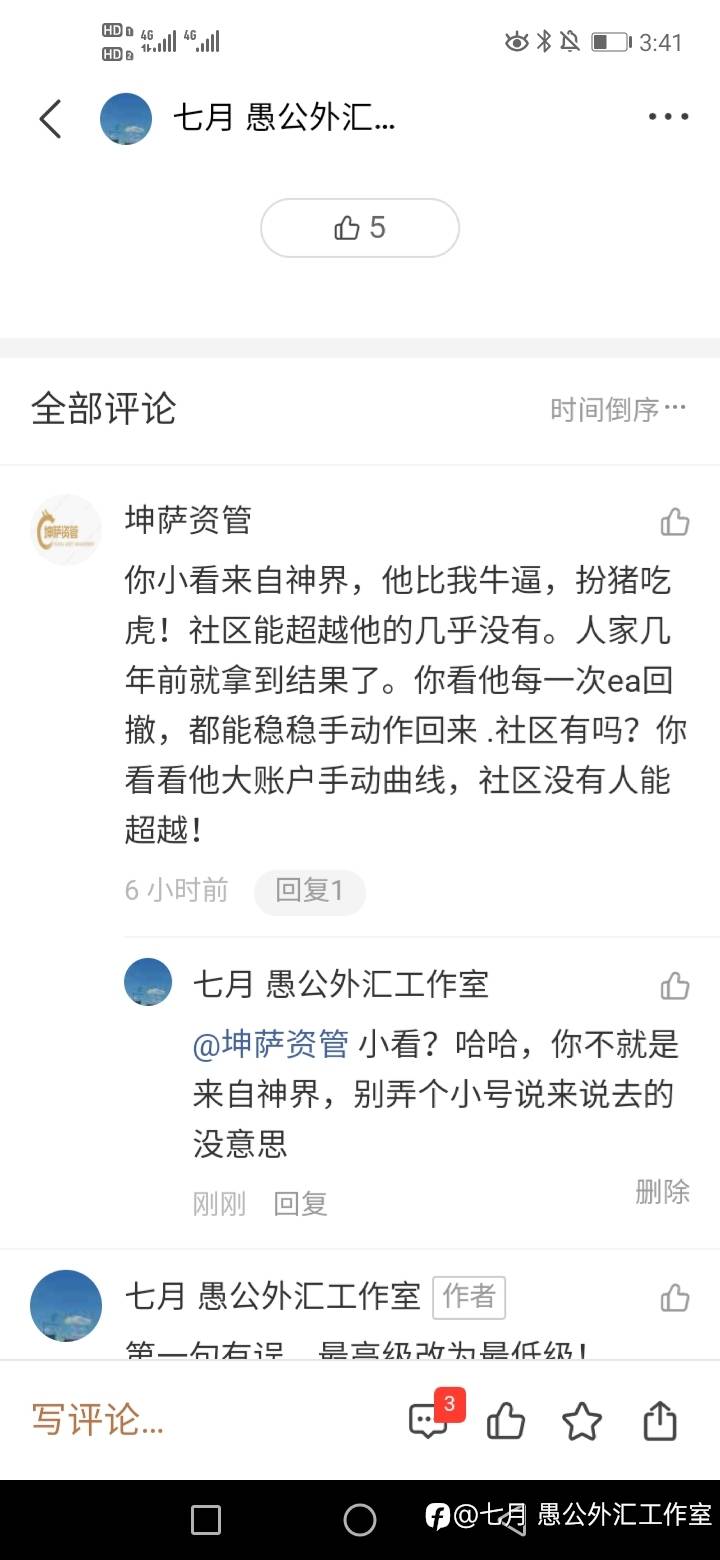Viewport: 720px width, 1560px height.
Task: Open the three-dot overflow menu
Action: coord(668,117)
